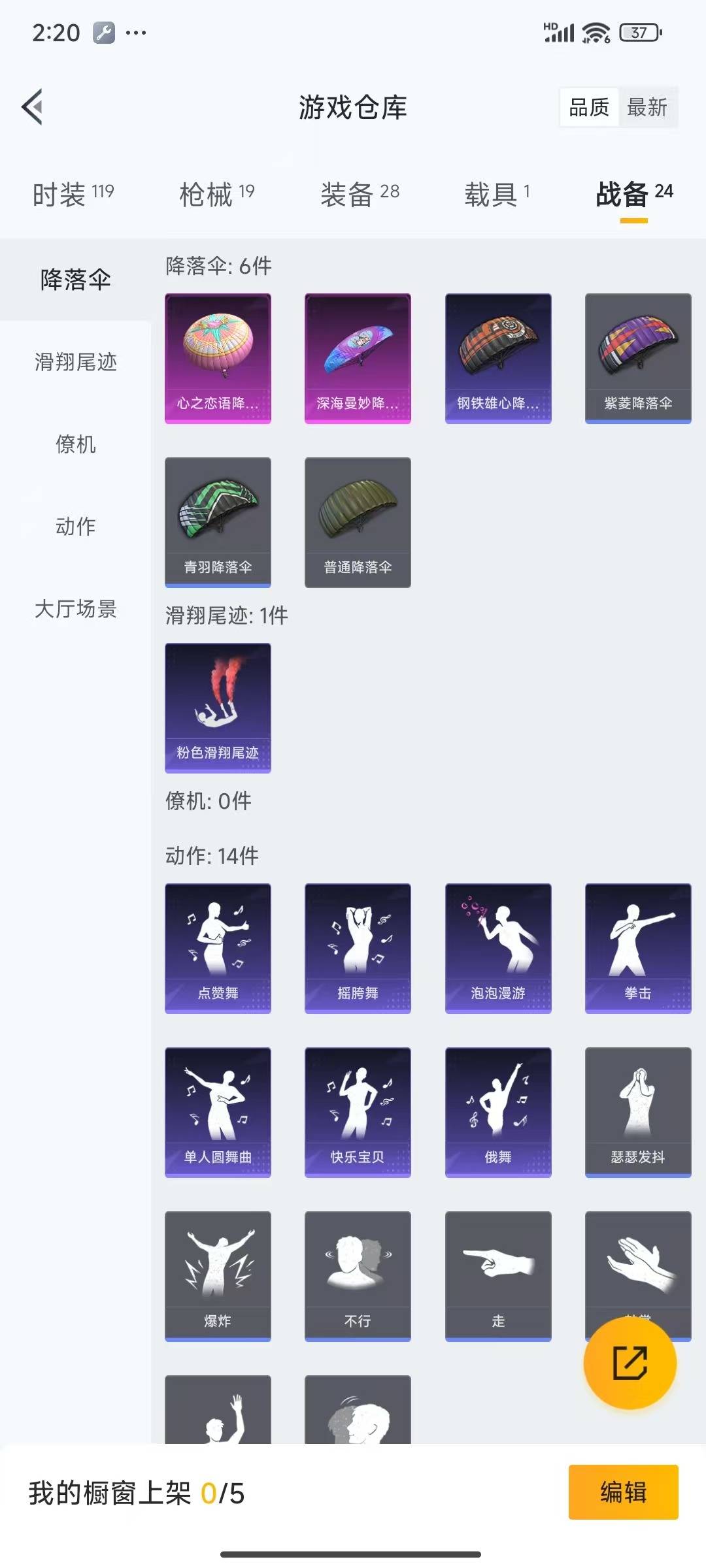Tap the 编辑 button
This screenshot has width=706, height=1568.
[623, 1492]
